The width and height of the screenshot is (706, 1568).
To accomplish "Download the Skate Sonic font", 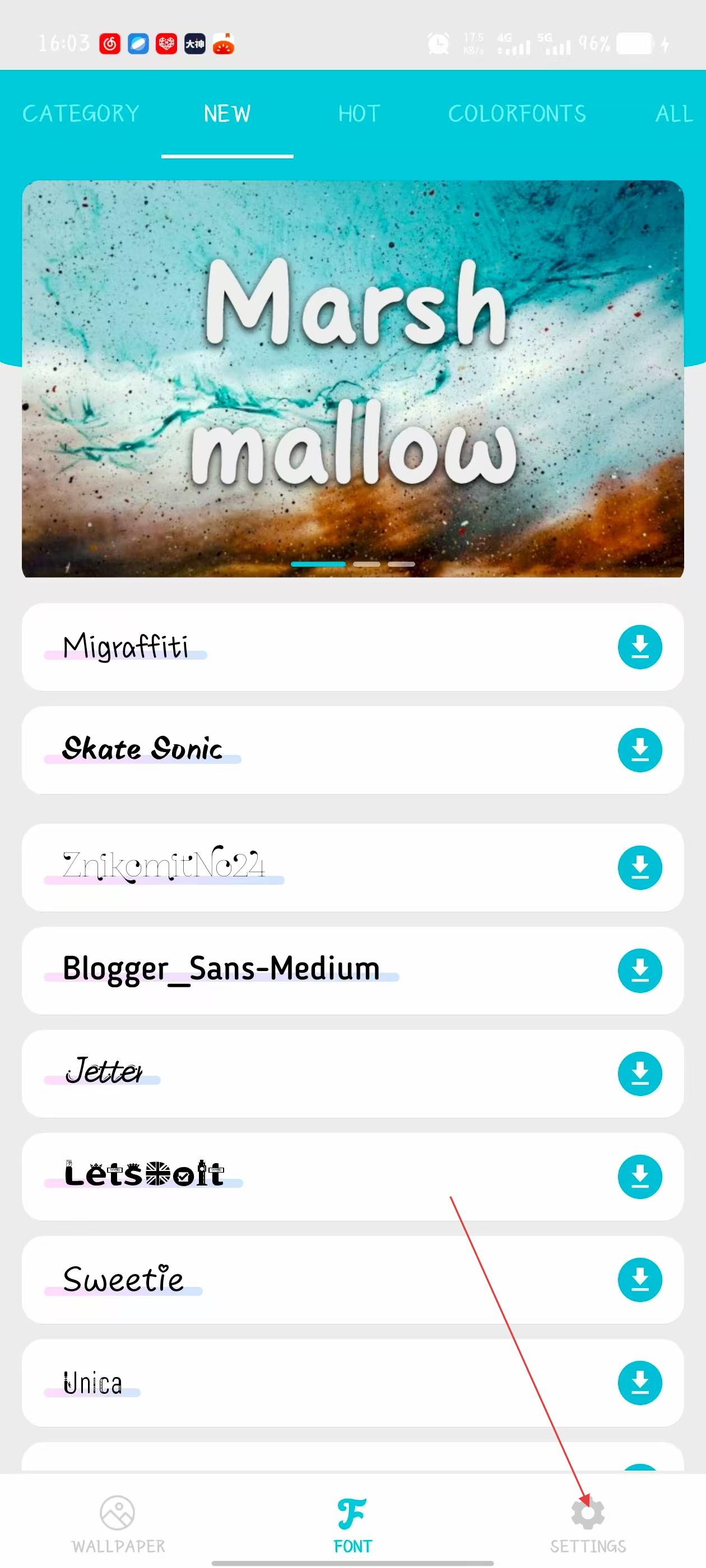I will click(x=639, y=749).
